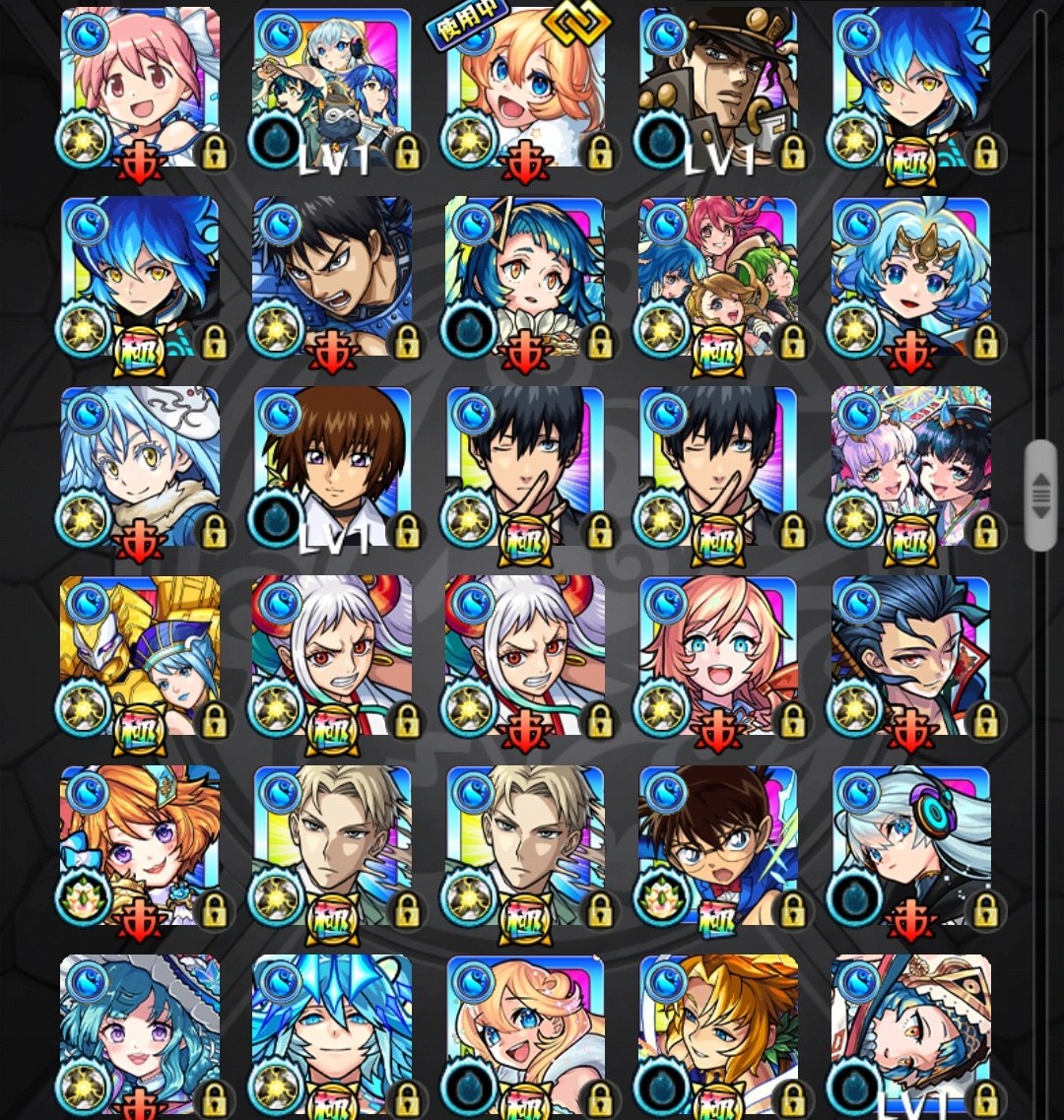
Task: Select the pink-haired girl with blue eyes
Action: pos(718,656)
